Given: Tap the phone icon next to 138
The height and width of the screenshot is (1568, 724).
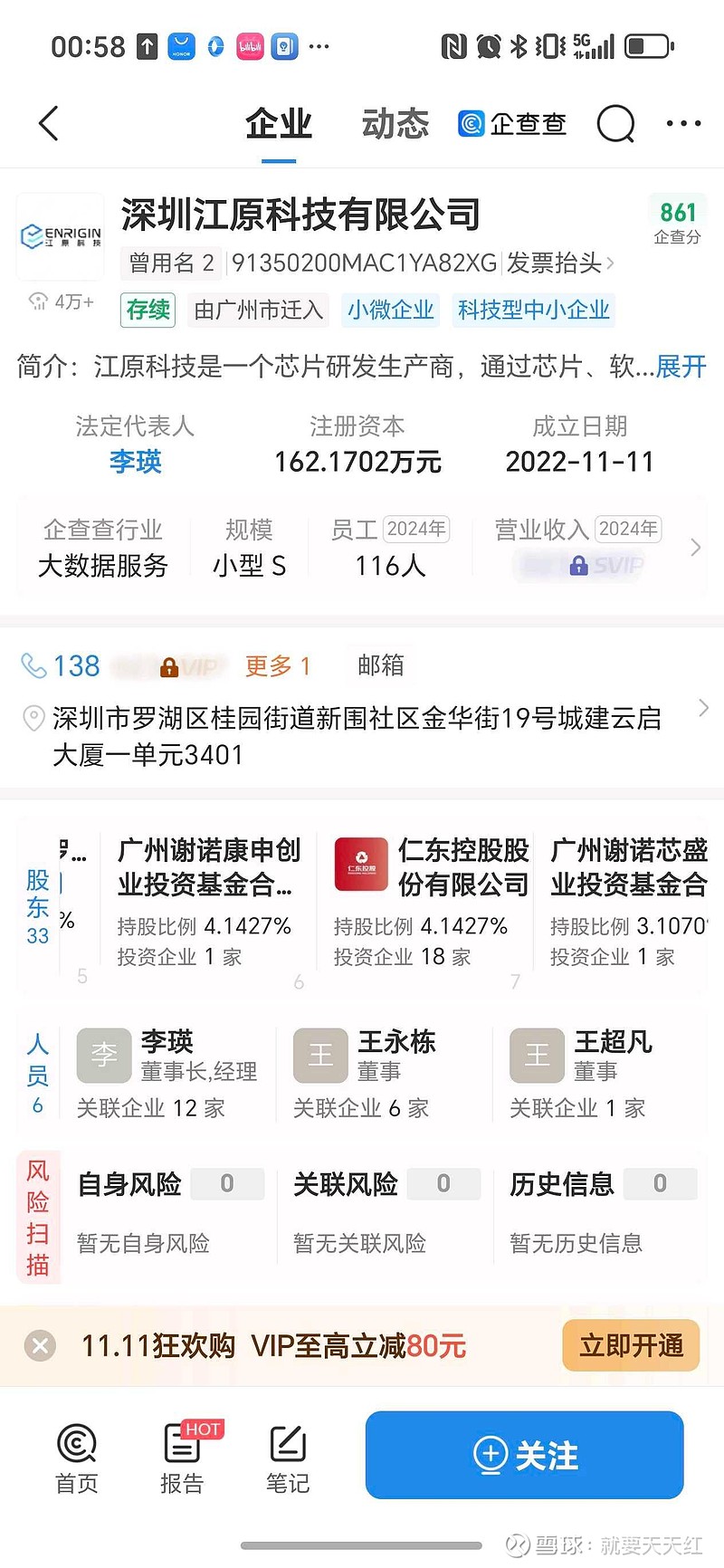Looking at the screenshot, I should point(33,665).
